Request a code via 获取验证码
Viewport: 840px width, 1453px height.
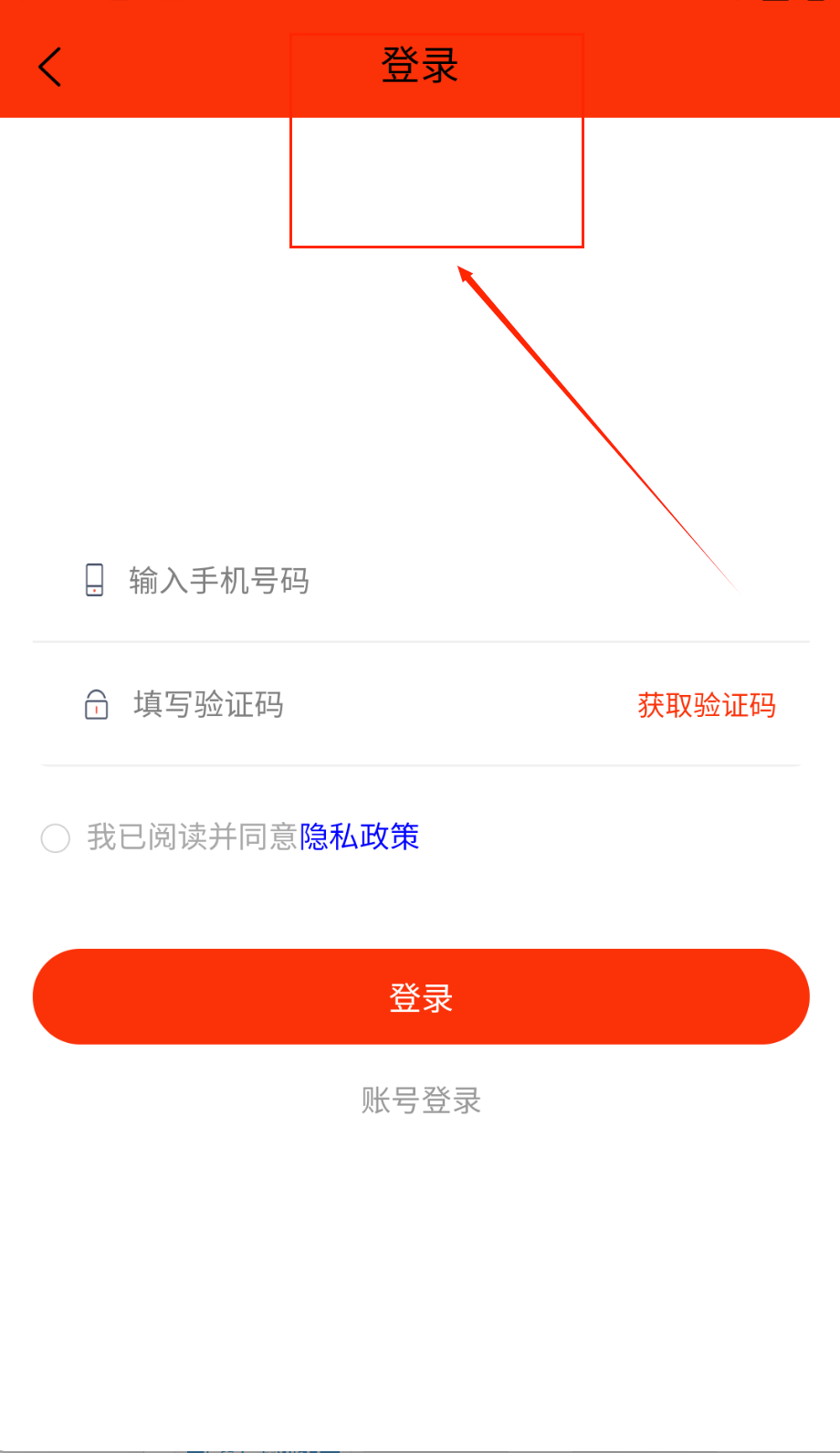[706, 705]
